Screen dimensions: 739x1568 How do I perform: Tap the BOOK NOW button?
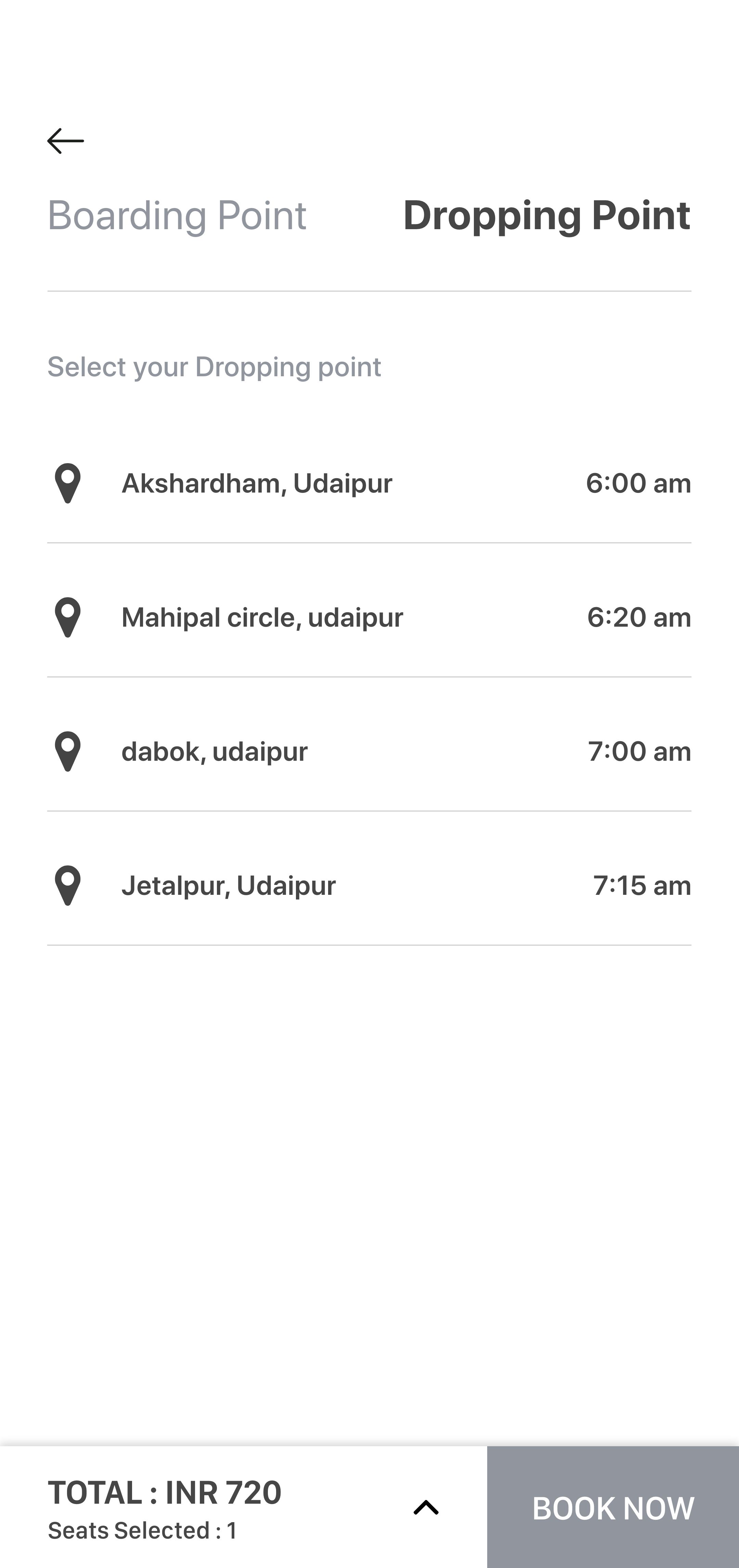612,1507
